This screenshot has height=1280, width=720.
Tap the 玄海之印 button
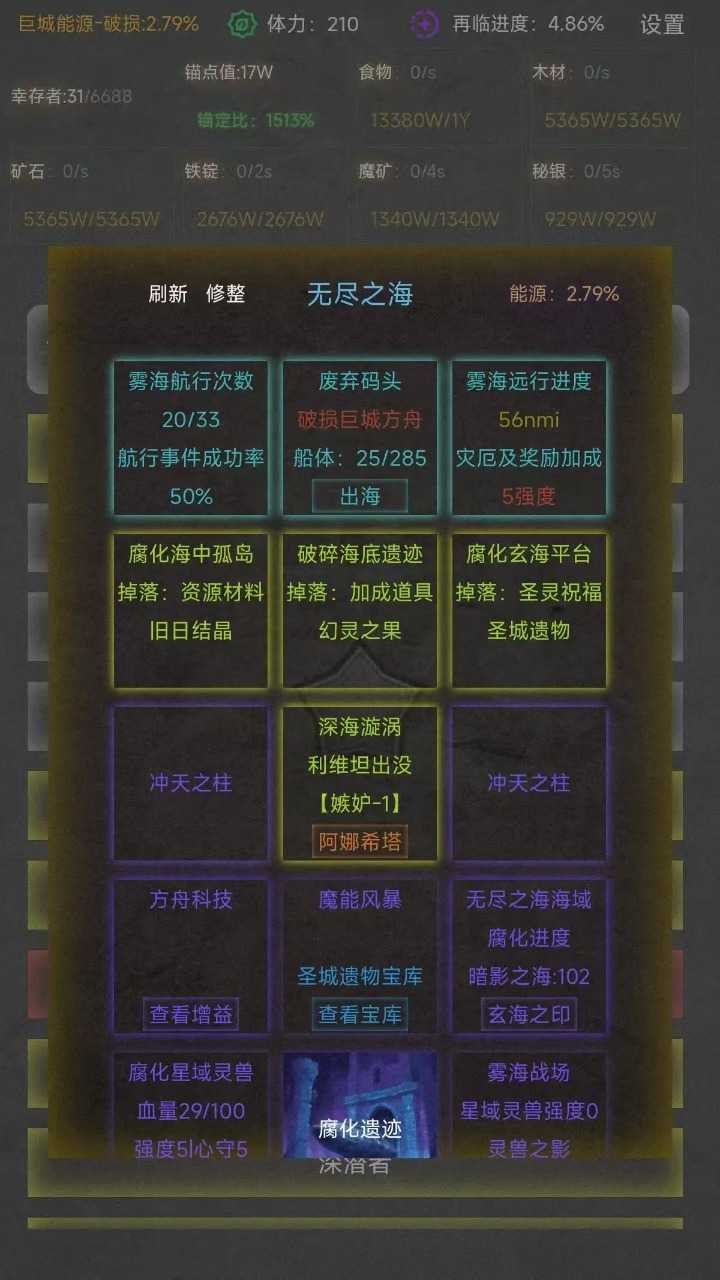click(x=529, y=1014)
